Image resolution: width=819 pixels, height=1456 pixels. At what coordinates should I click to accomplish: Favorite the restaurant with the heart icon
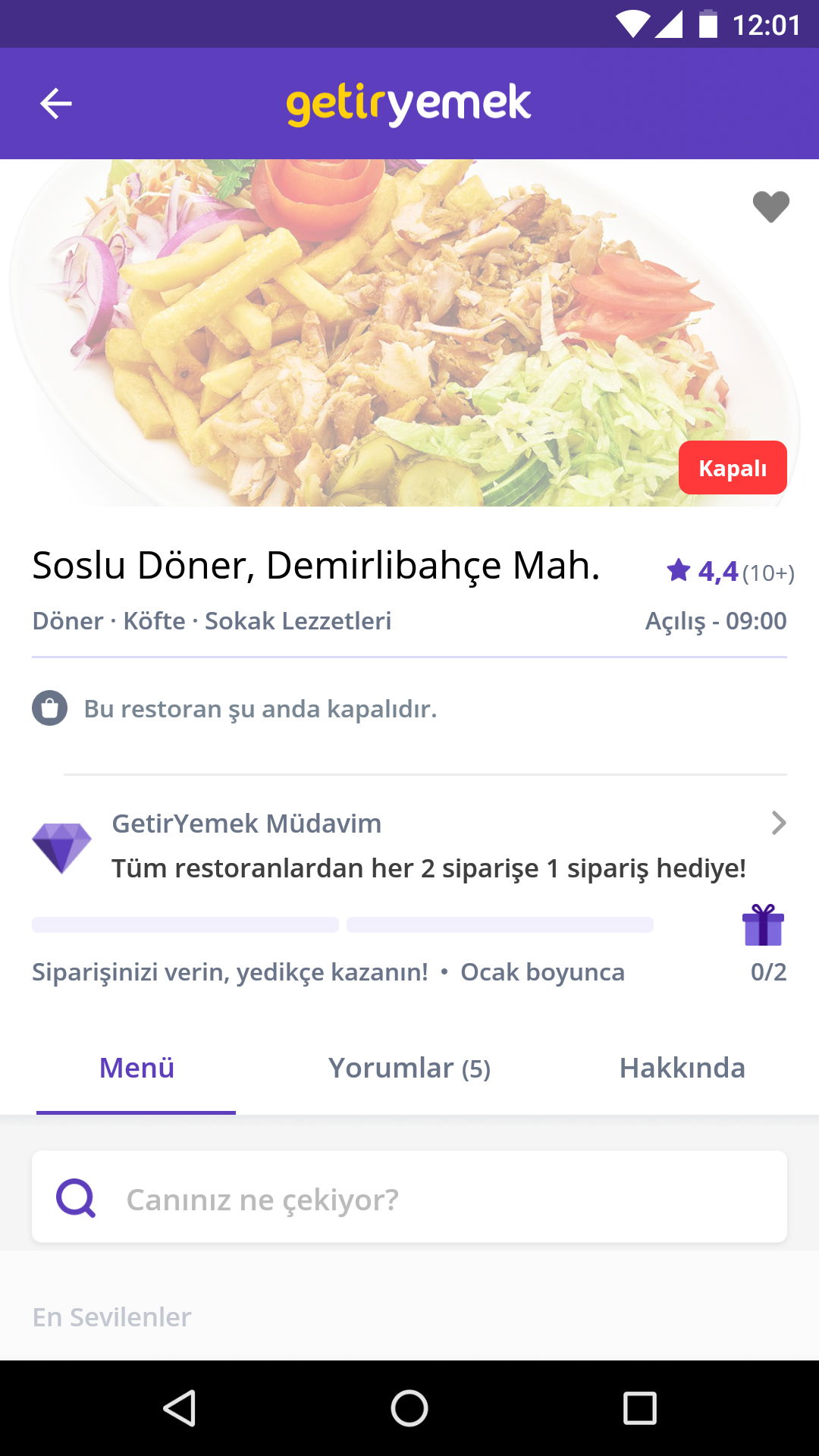(x=770, y=207)
